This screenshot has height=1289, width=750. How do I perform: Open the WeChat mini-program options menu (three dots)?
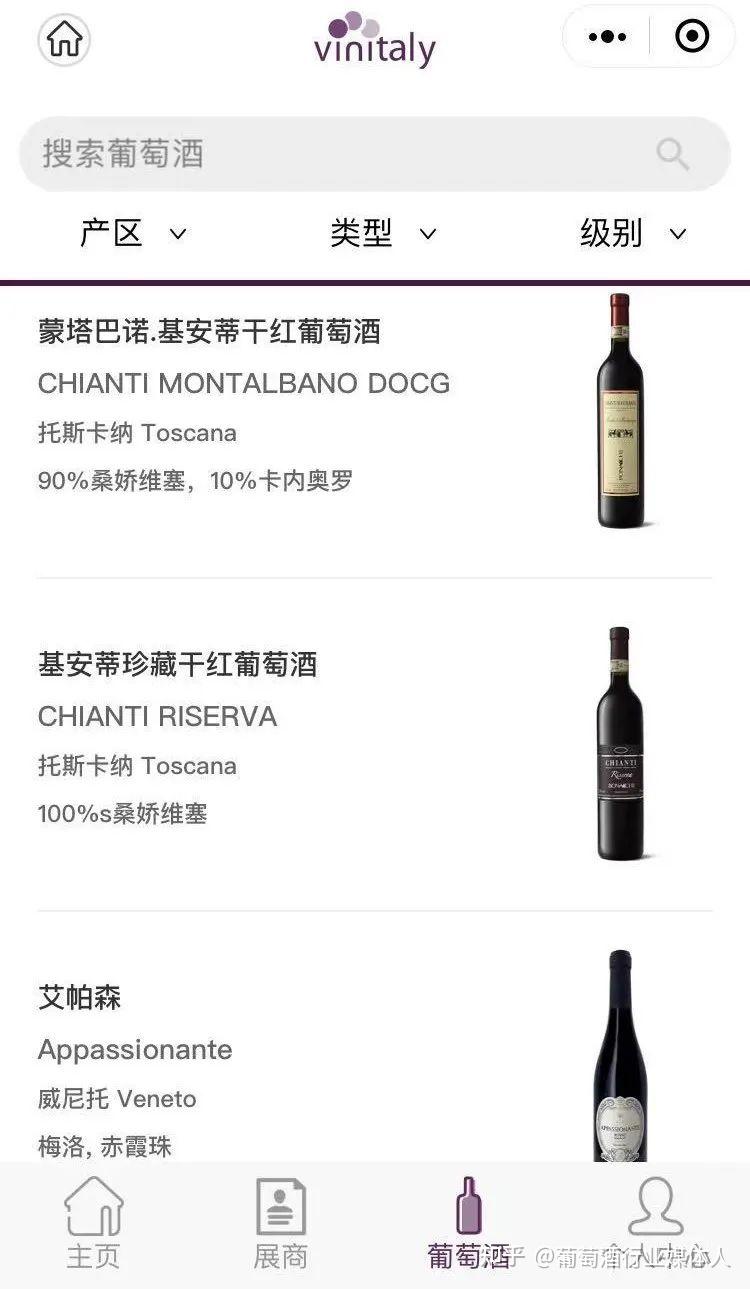pos(607,36)
